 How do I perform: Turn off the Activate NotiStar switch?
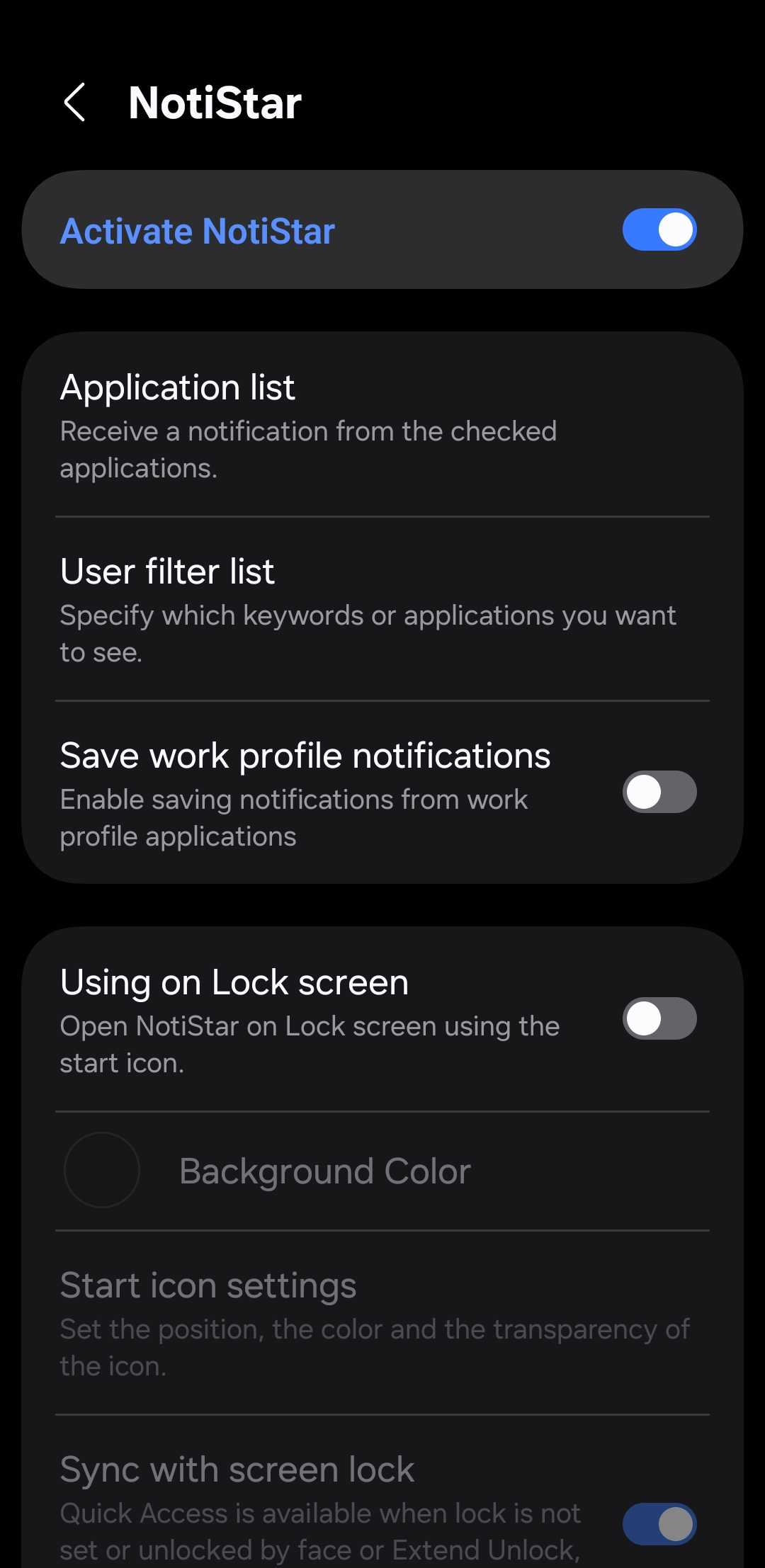(x=659, y=229)
